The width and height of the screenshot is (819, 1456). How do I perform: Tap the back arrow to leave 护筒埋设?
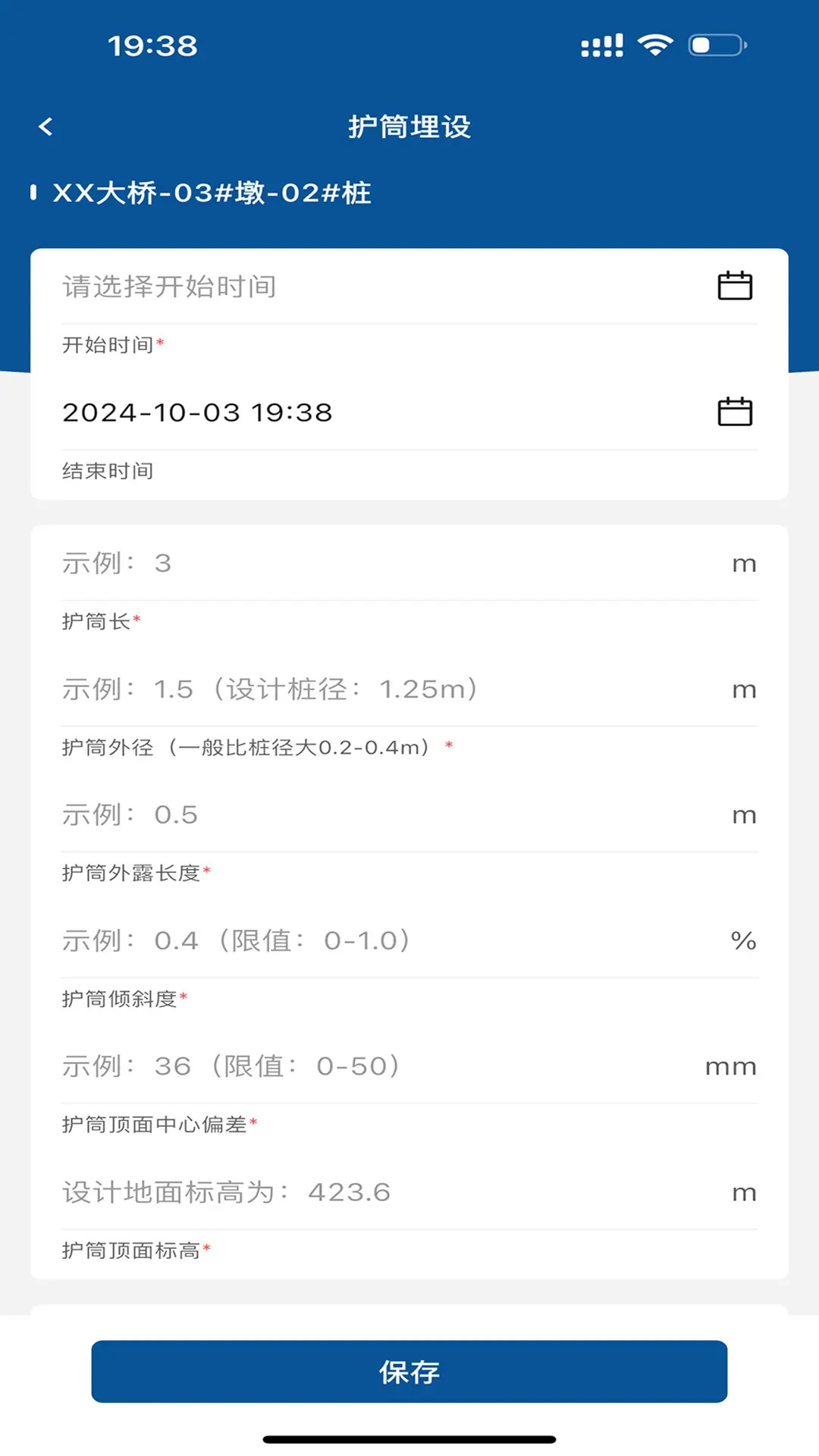(46, 126)
